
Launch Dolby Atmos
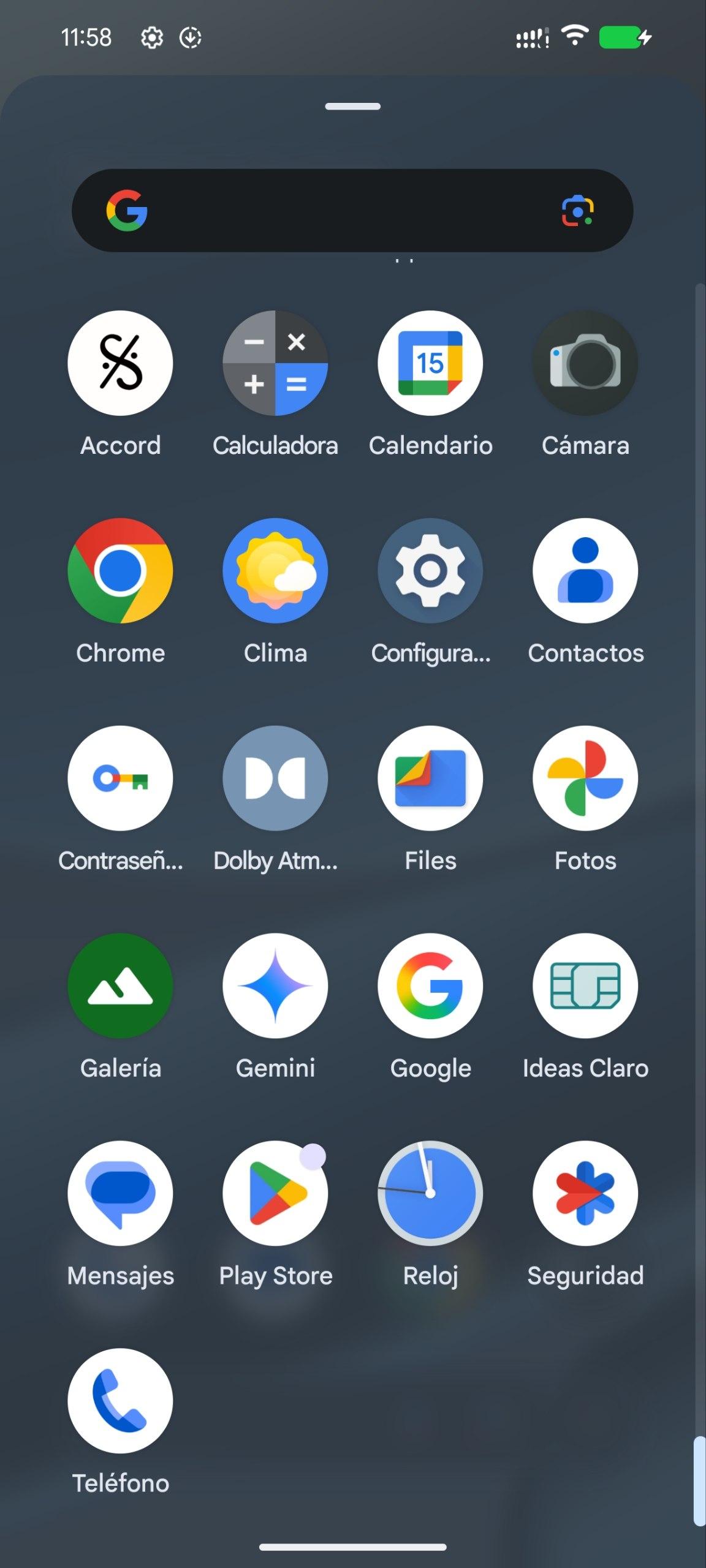point(275,778)
